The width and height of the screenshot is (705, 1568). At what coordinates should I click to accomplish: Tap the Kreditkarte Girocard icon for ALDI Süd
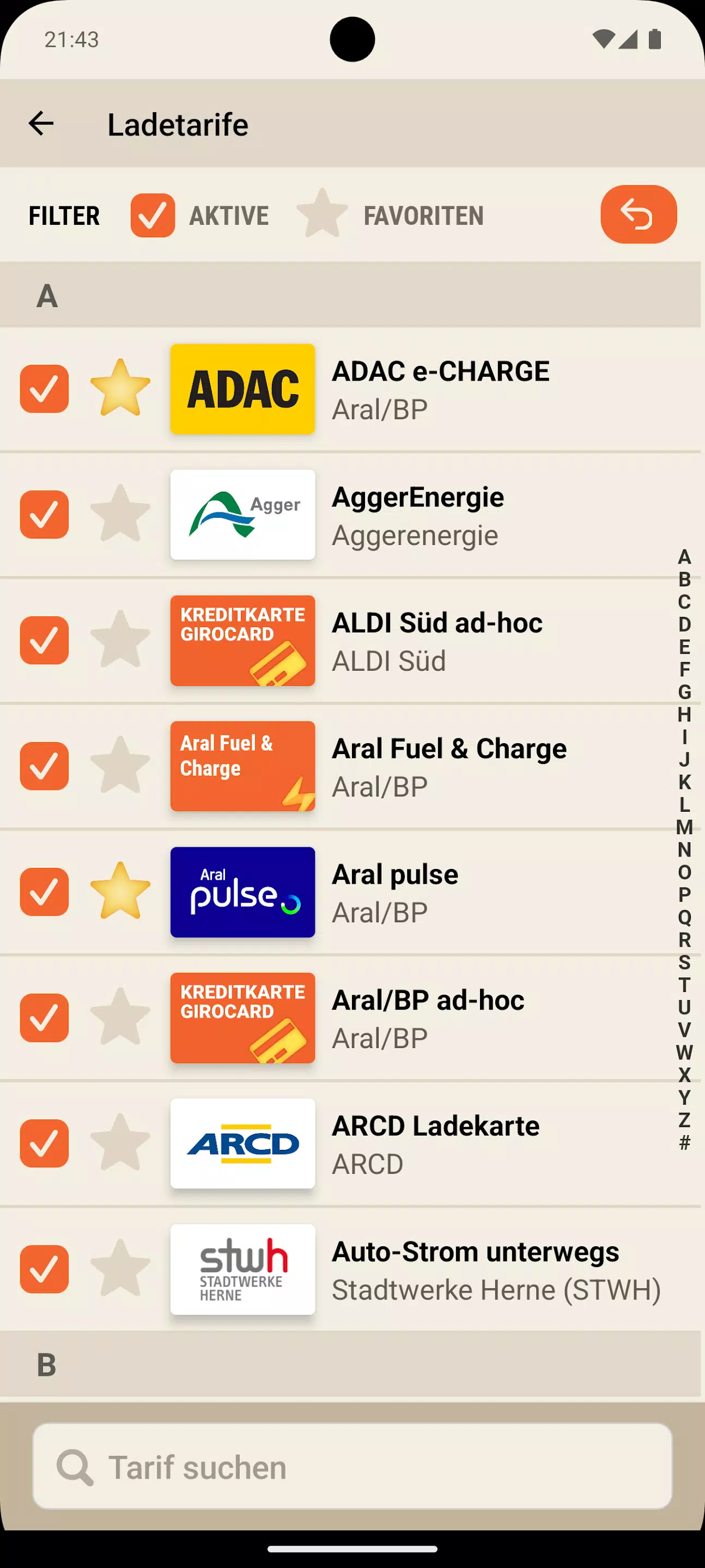242,640
